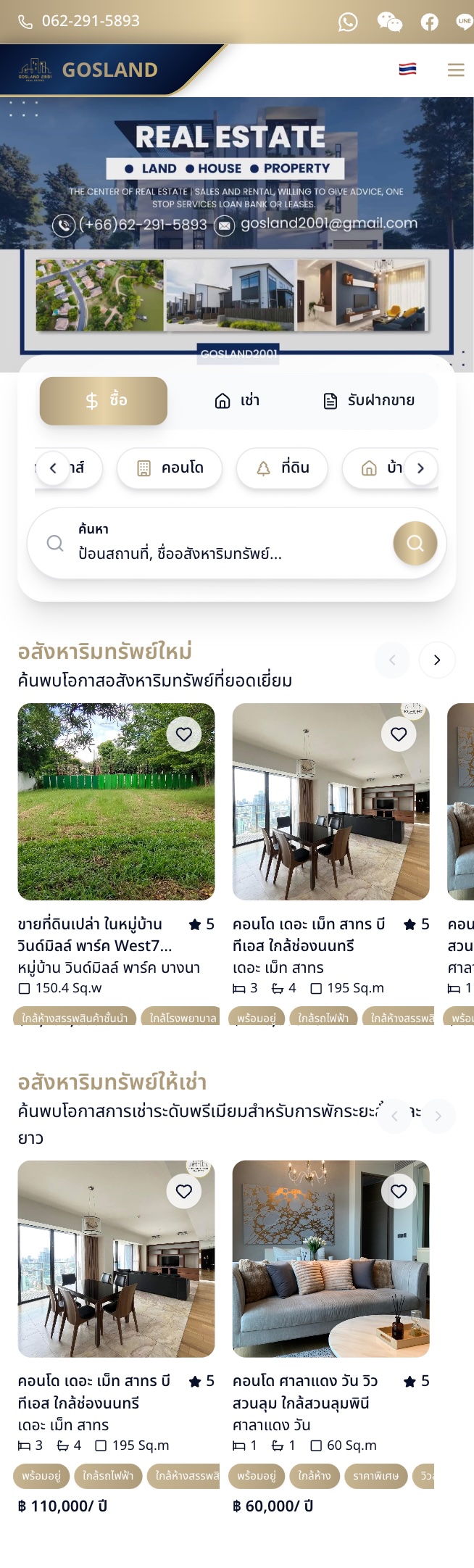
Task: Tap the gold search button
Action: (415, 543)
